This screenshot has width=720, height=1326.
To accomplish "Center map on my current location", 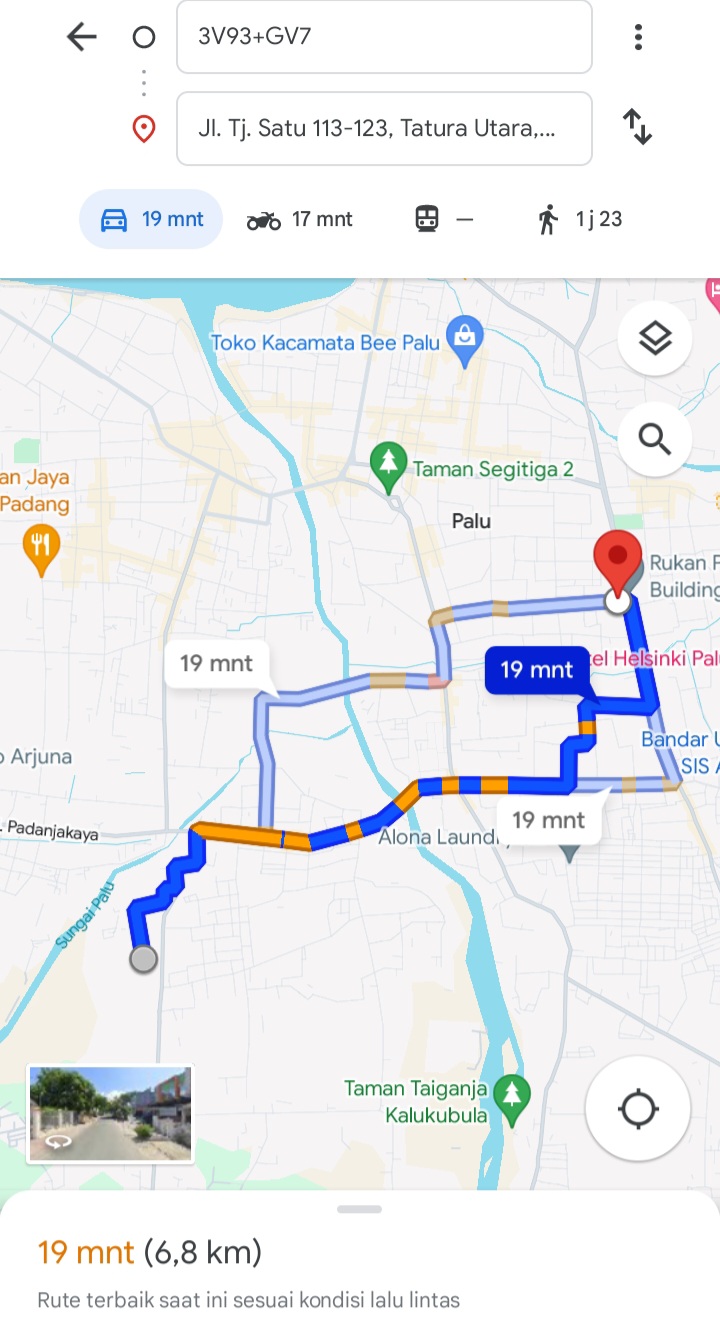I will (x=638, y=1109).
